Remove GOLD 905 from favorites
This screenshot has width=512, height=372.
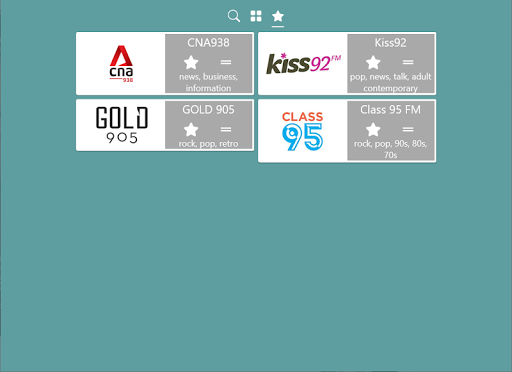pos(191,129)
